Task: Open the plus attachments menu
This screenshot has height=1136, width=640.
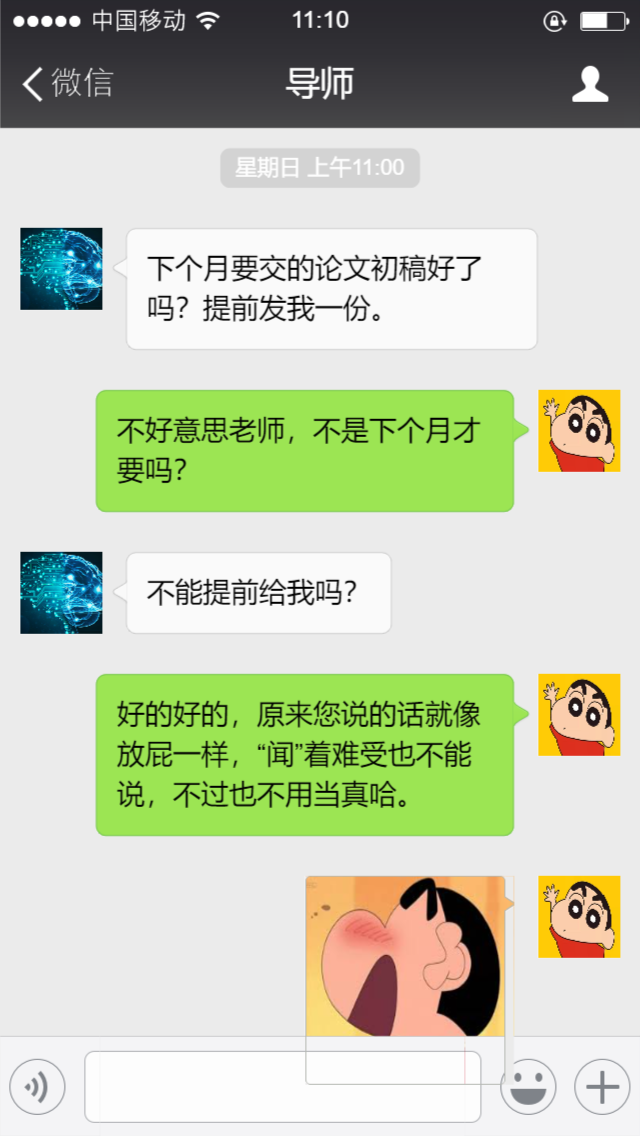Action: click(601, 1086)
